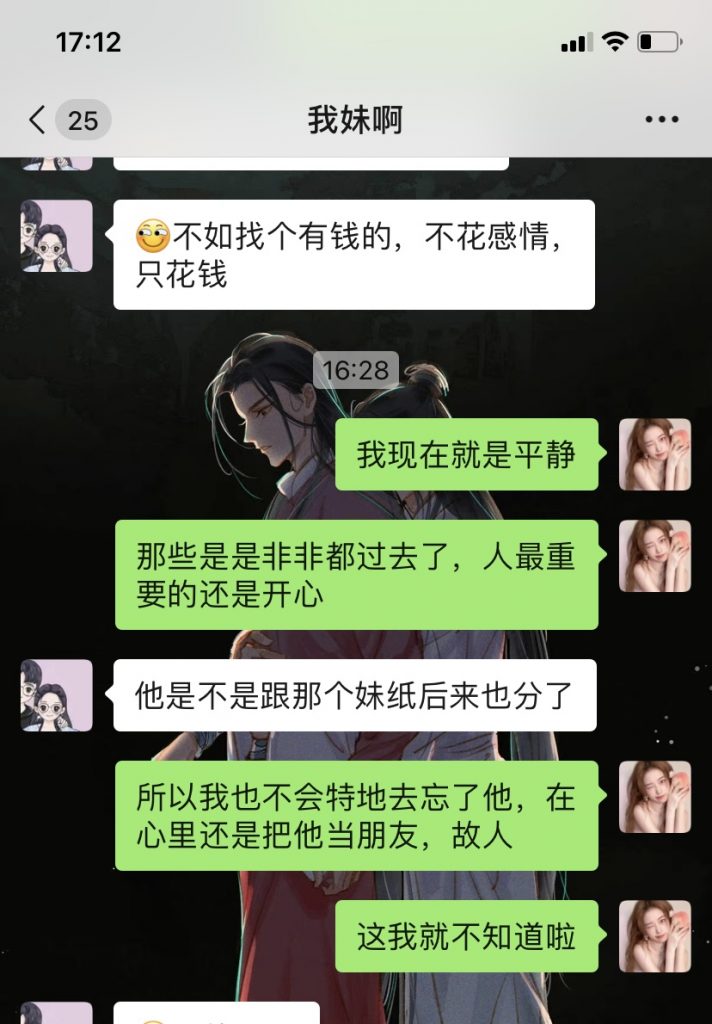Tap my avatar next to '这我就不知道啦'
Viewport: 712px width, 1024px height.
point(655,936)
